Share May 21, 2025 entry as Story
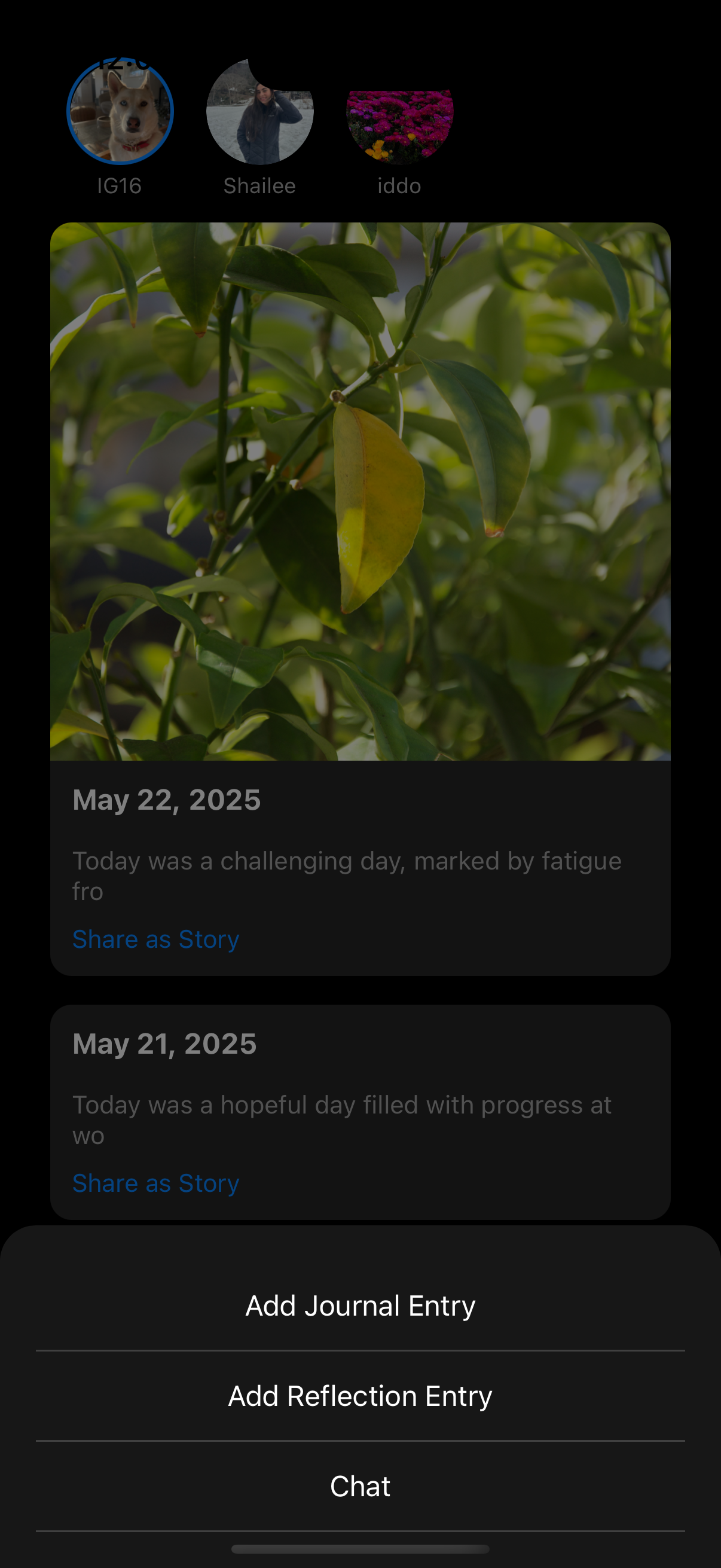 pyautogui.click(x=156, y=1183)
